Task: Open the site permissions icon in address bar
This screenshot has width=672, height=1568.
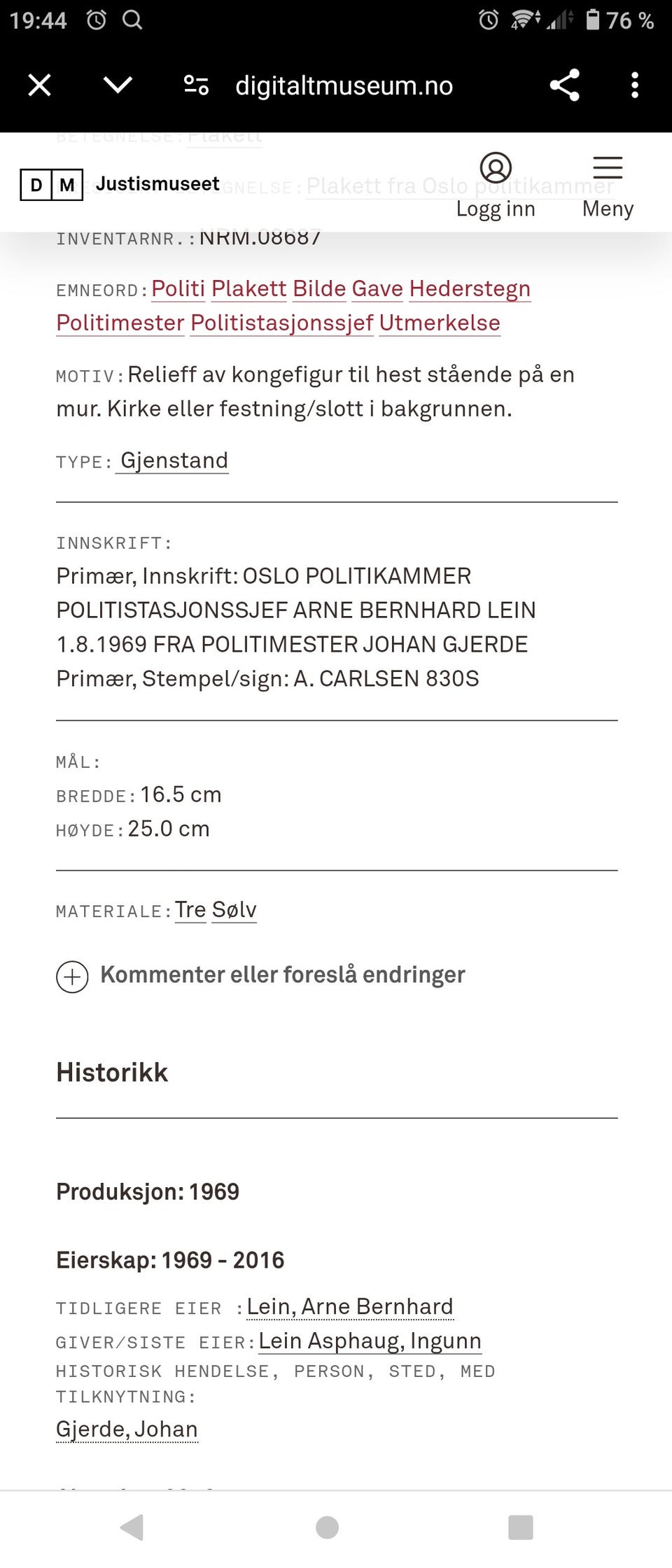Action: pos(195,85)
